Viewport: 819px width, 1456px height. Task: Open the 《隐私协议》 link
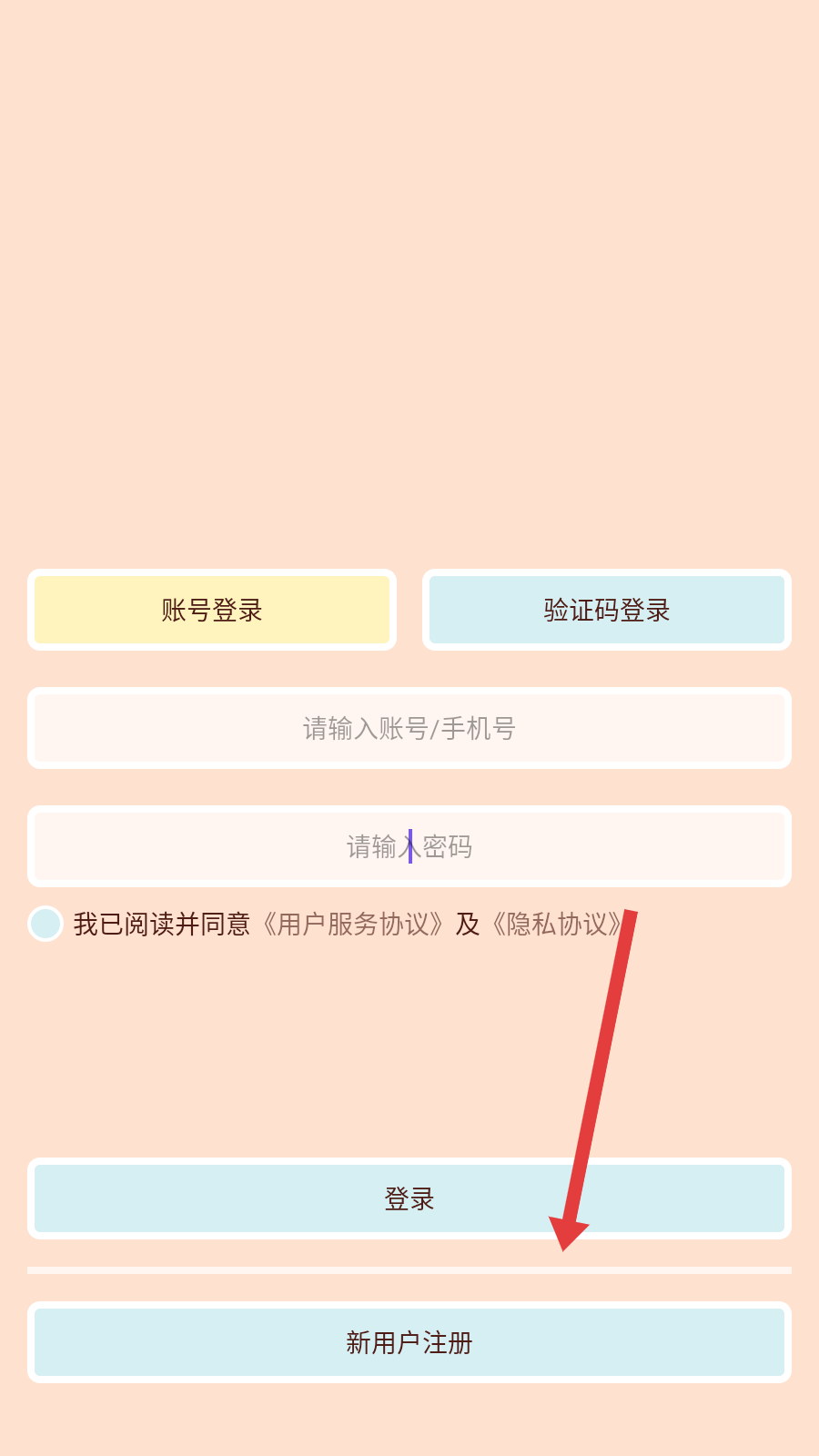tap(557, 925)
